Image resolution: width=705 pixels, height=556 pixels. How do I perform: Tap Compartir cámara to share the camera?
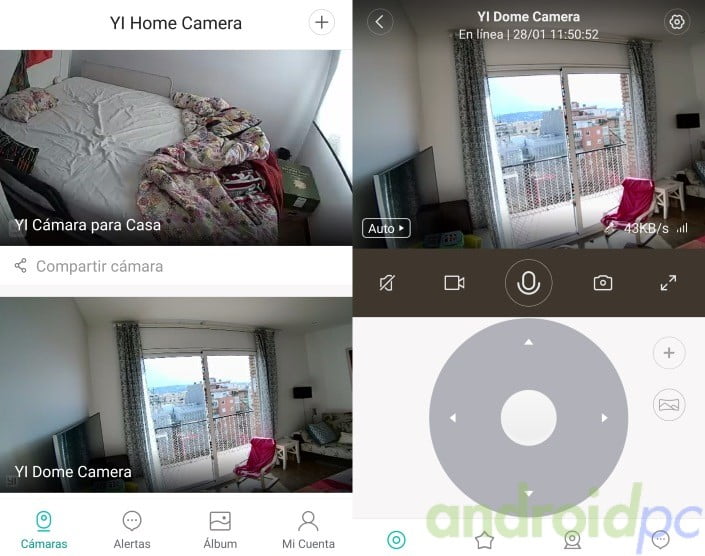tap(99, 266)
